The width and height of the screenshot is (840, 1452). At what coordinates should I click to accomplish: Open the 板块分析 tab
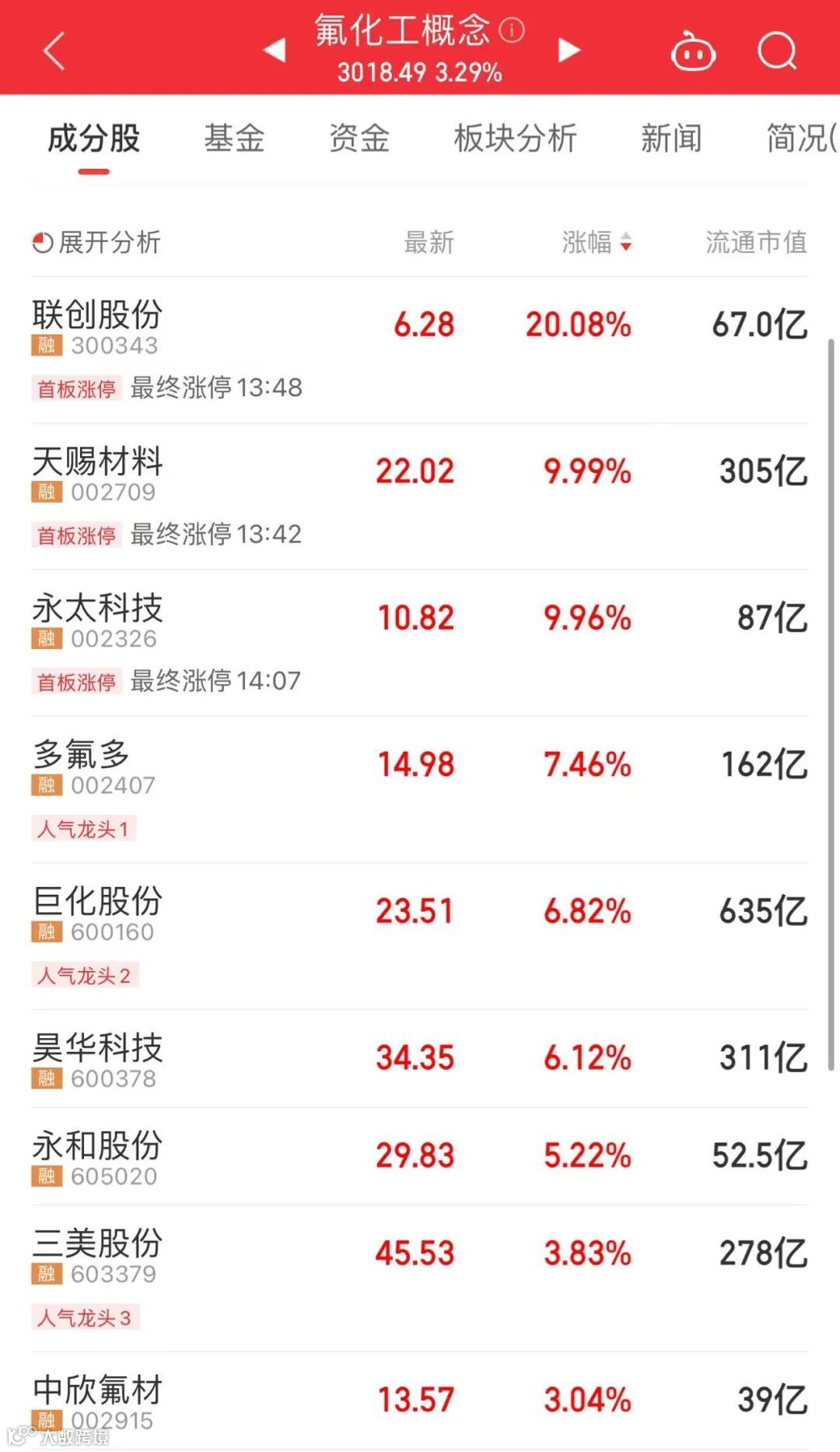click(x=515, y=139)
